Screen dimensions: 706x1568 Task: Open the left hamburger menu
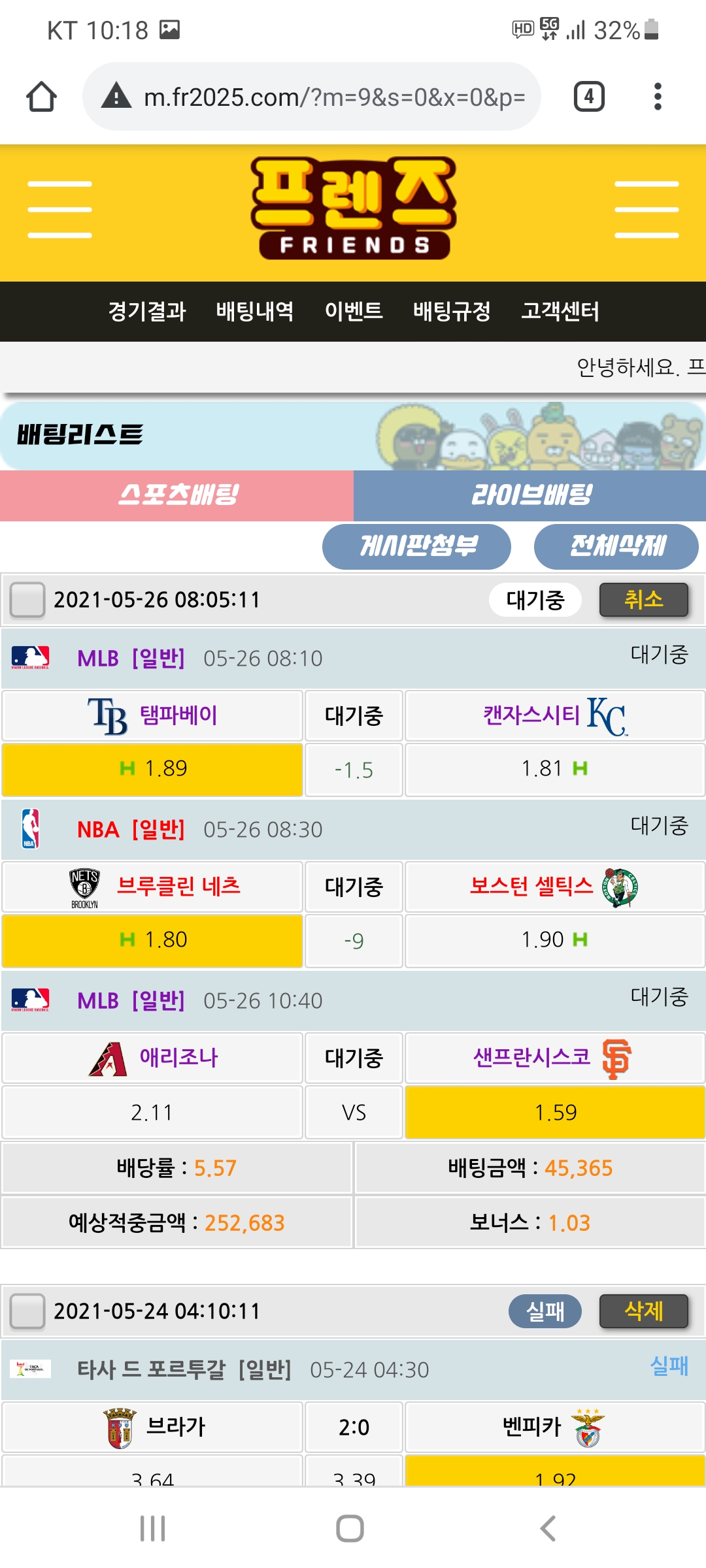click(59, 210)
